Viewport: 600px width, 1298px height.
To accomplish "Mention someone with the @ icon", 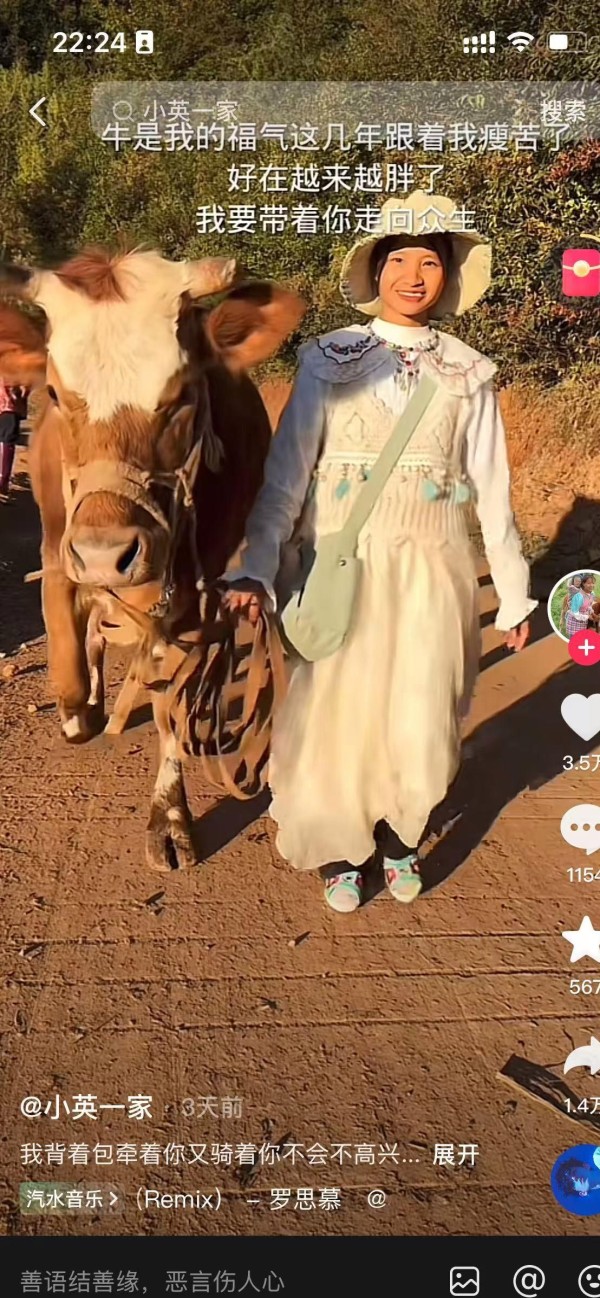I will pyautogui.click(x=529, y=1280).
